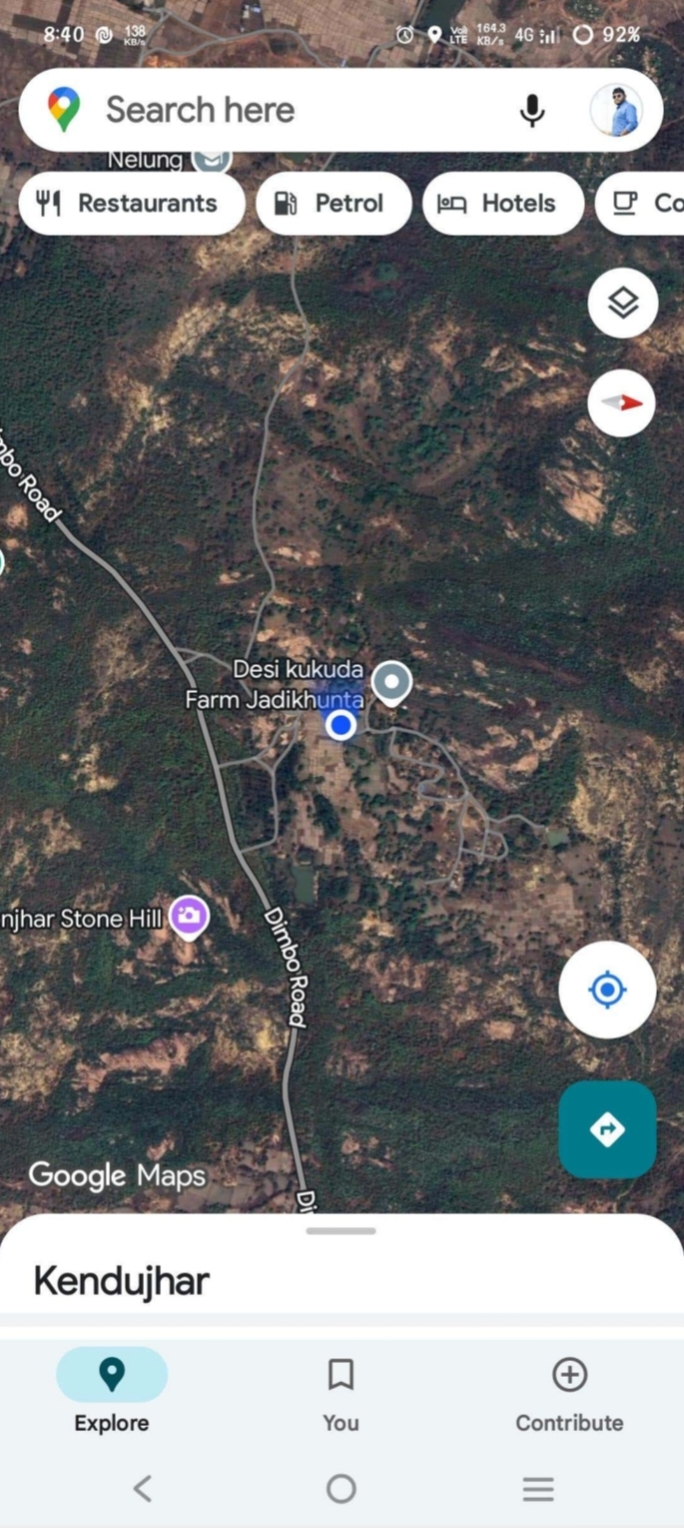The height and width of the screenshot is (1528, 684).
Task: Open the map layers selector
Action: coord(623,303)
